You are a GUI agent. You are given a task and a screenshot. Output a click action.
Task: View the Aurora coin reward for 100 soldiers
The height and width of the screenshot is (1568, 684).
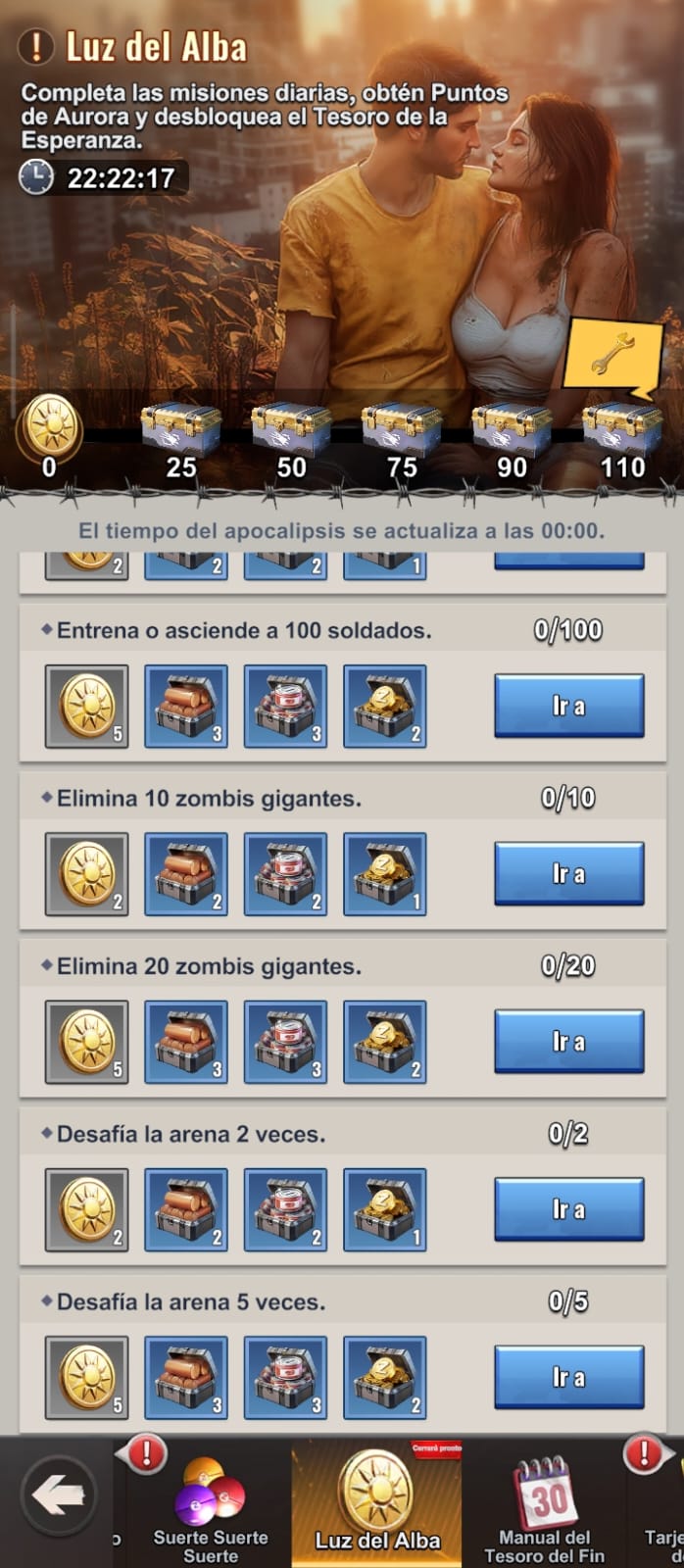click(x=87, y=706)
